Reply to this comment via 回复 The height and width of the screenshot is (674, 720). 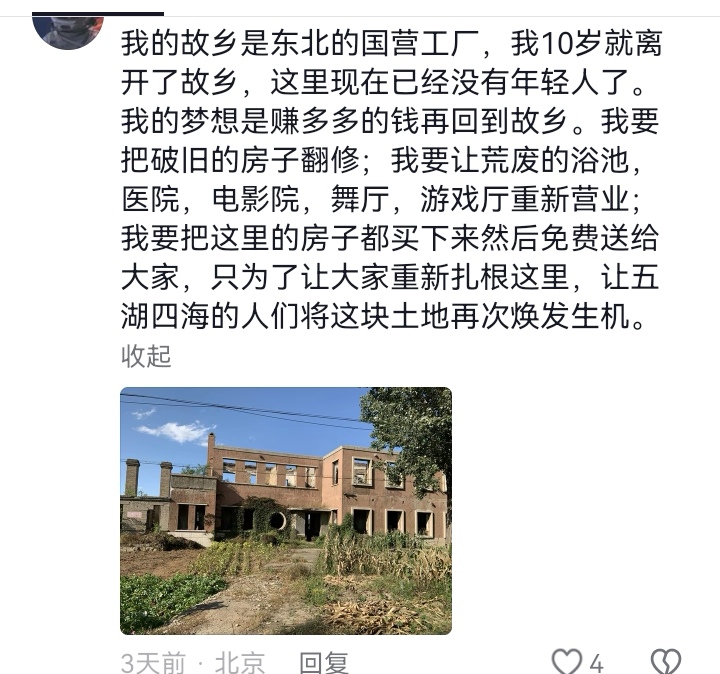pyautogui.click(x=323, y=662)
